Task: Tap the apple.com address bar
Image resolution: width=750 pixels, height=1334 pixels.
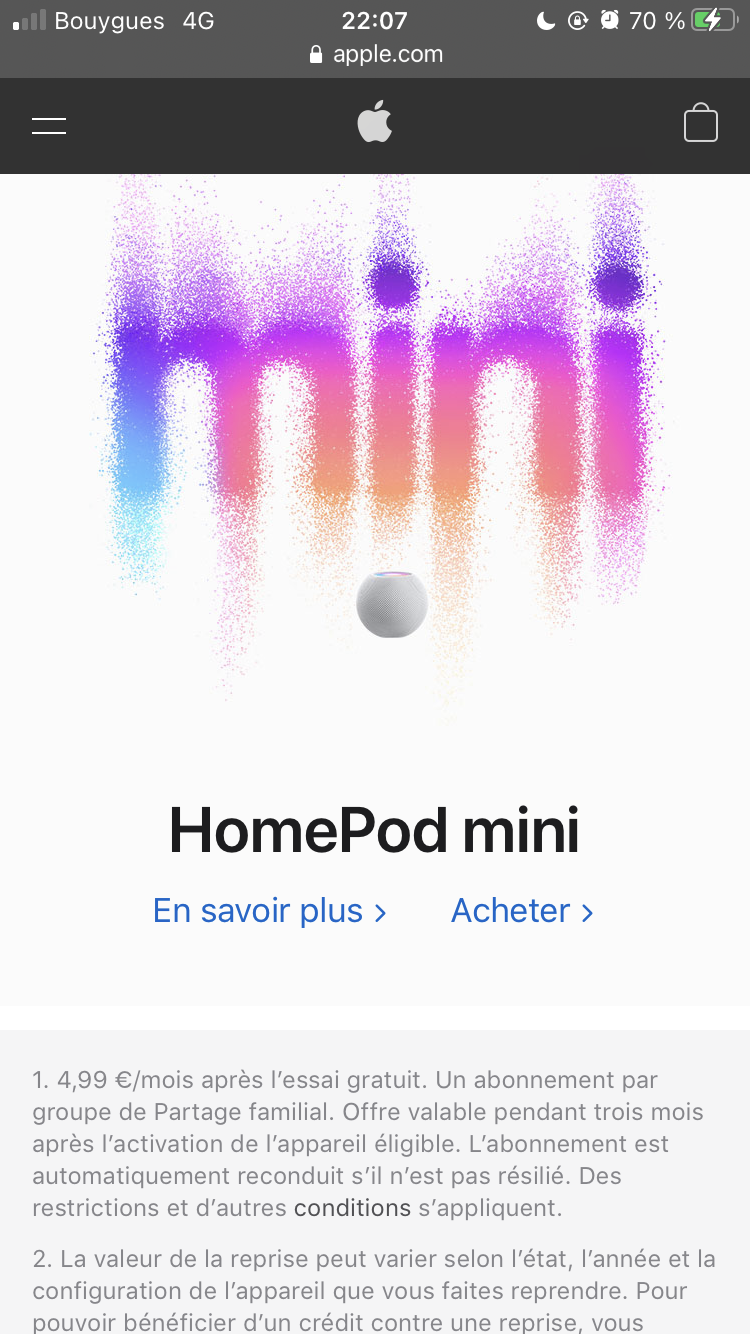Action: 375,54
